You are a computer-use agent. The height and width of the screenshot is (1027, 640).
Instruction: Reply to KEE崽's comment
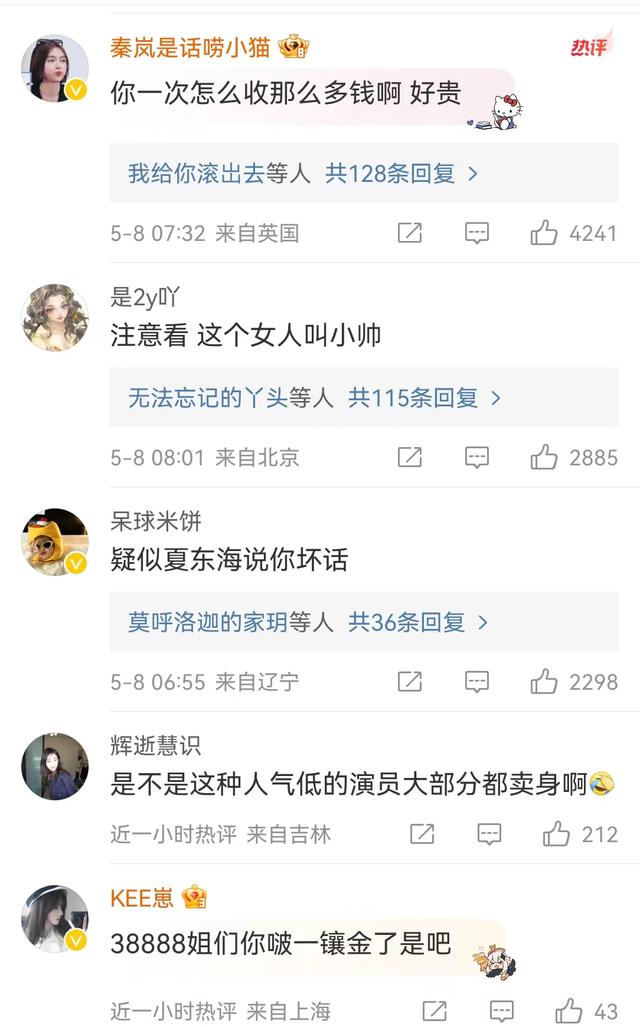click(502, 1010)
